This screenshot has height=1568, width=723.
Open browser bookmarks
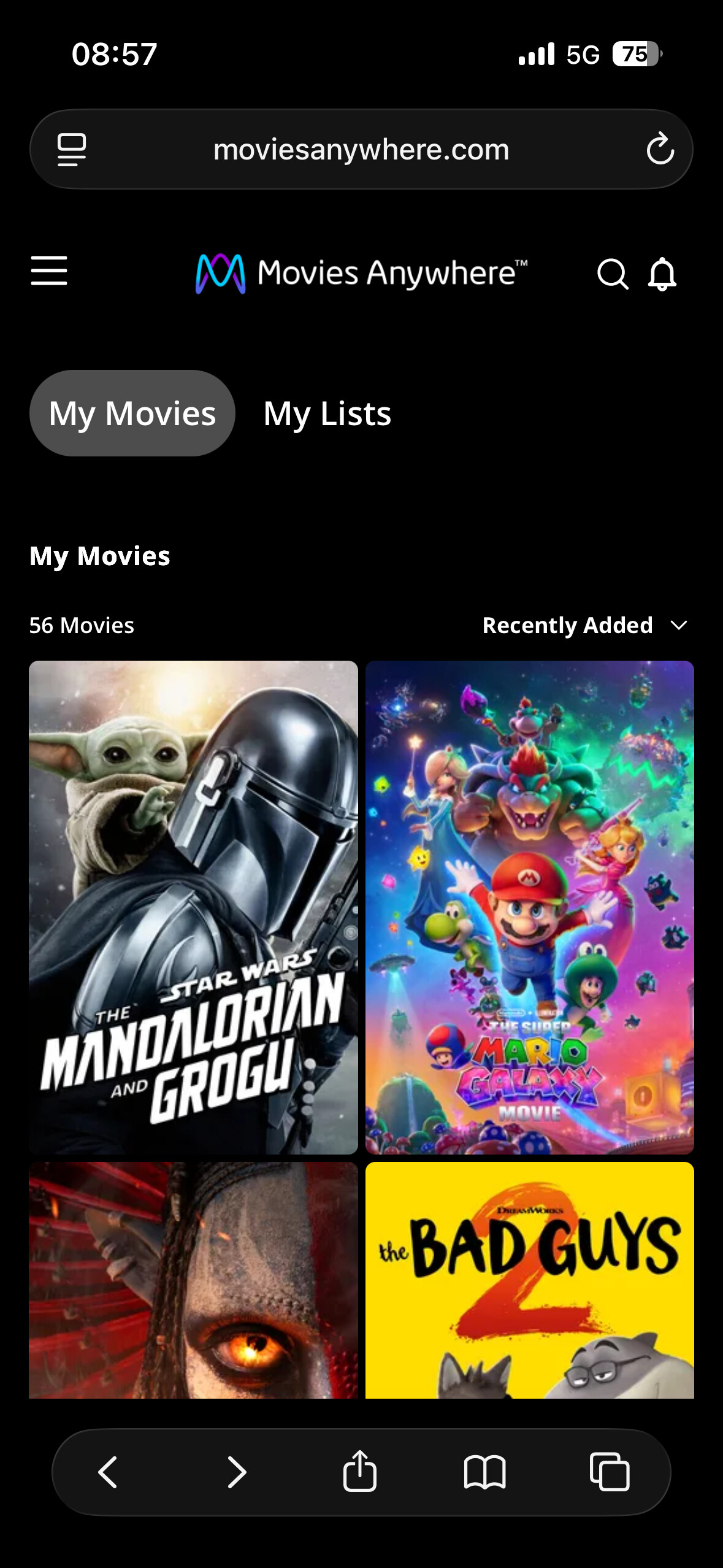pyautogui.click(x=484, y=1472)
